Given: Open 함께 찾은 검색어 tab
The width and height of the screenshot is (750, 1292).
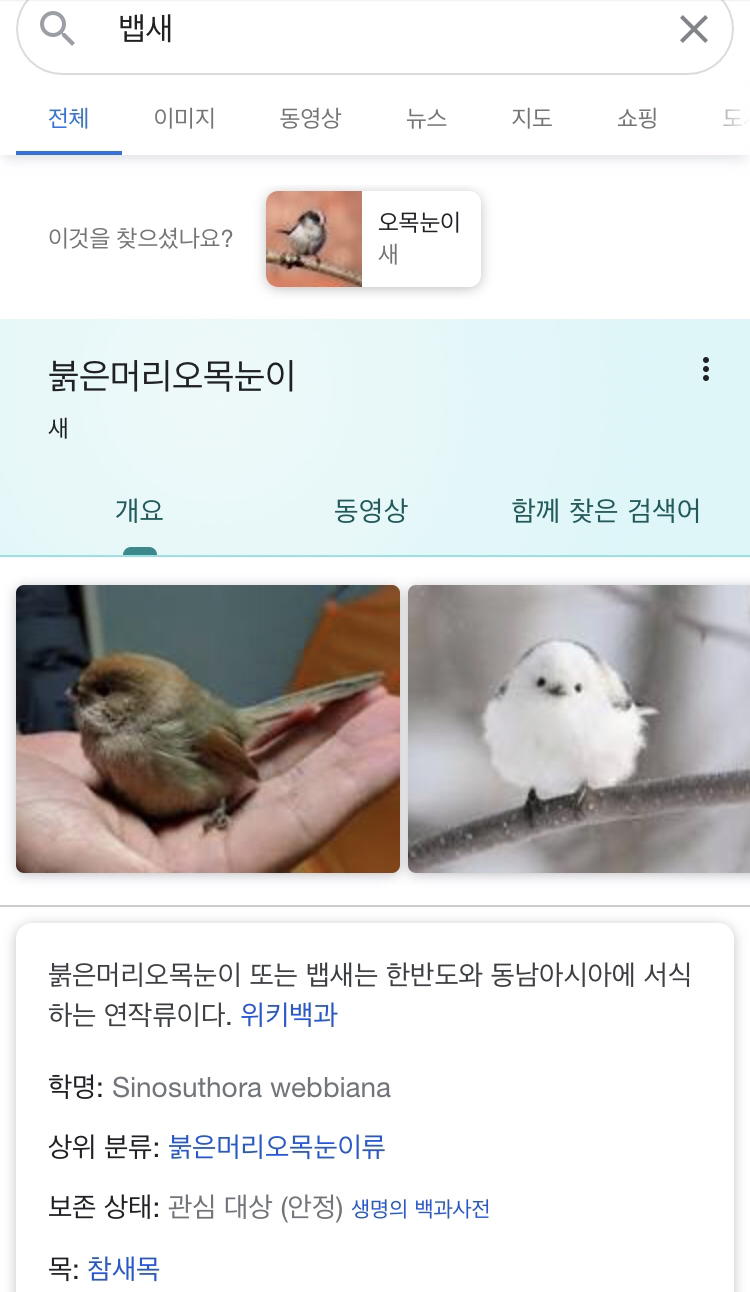Looking at the screenshot, I should (x=606, y=511).
